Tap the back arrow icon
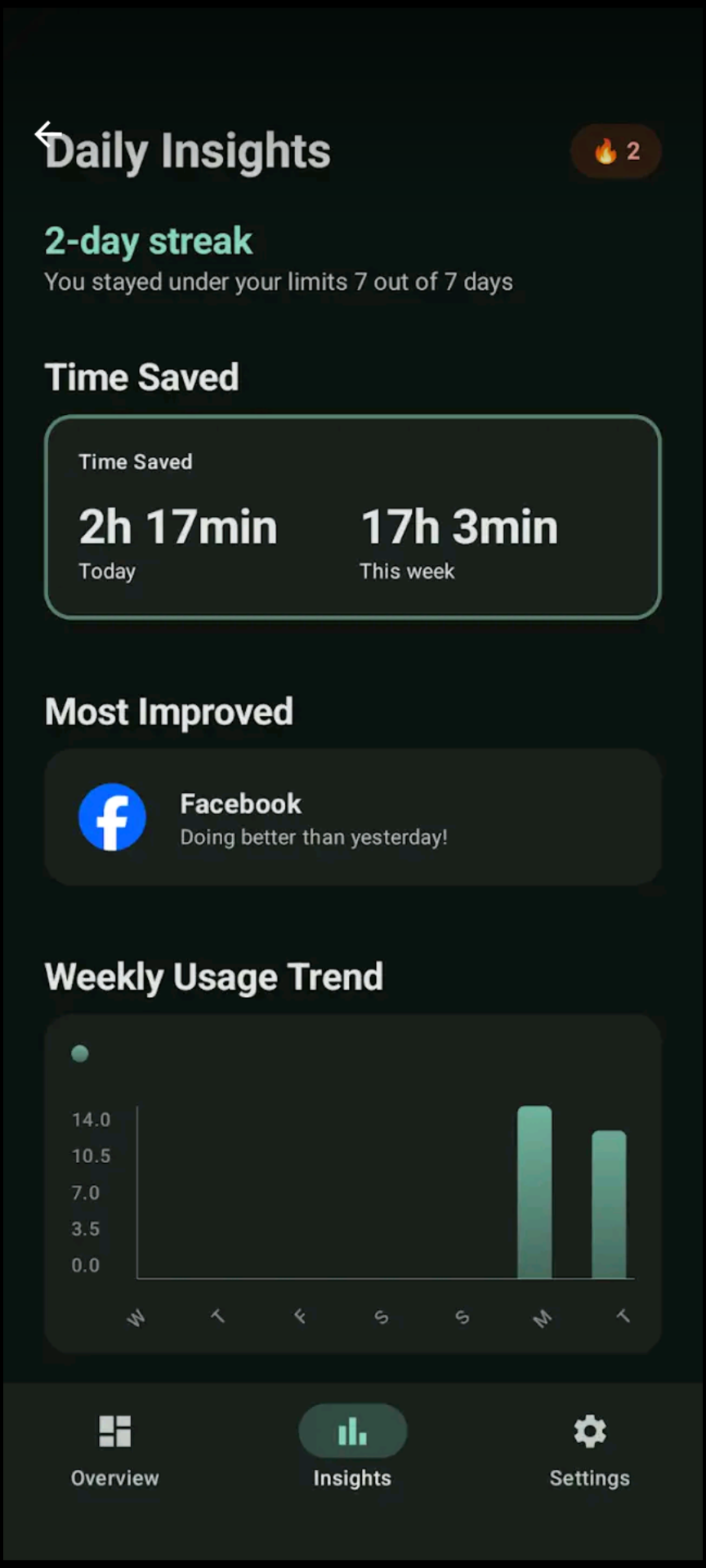Viewport: 706px width, 1568px height. [x=48, y=134]
